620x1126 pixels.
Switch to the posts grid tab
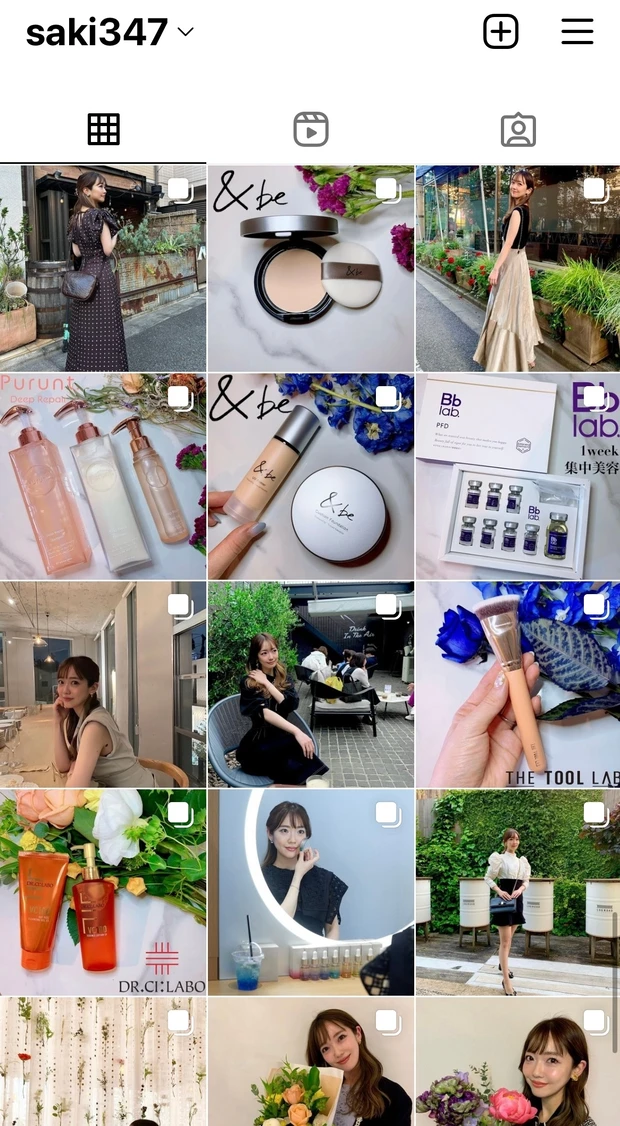103,129
